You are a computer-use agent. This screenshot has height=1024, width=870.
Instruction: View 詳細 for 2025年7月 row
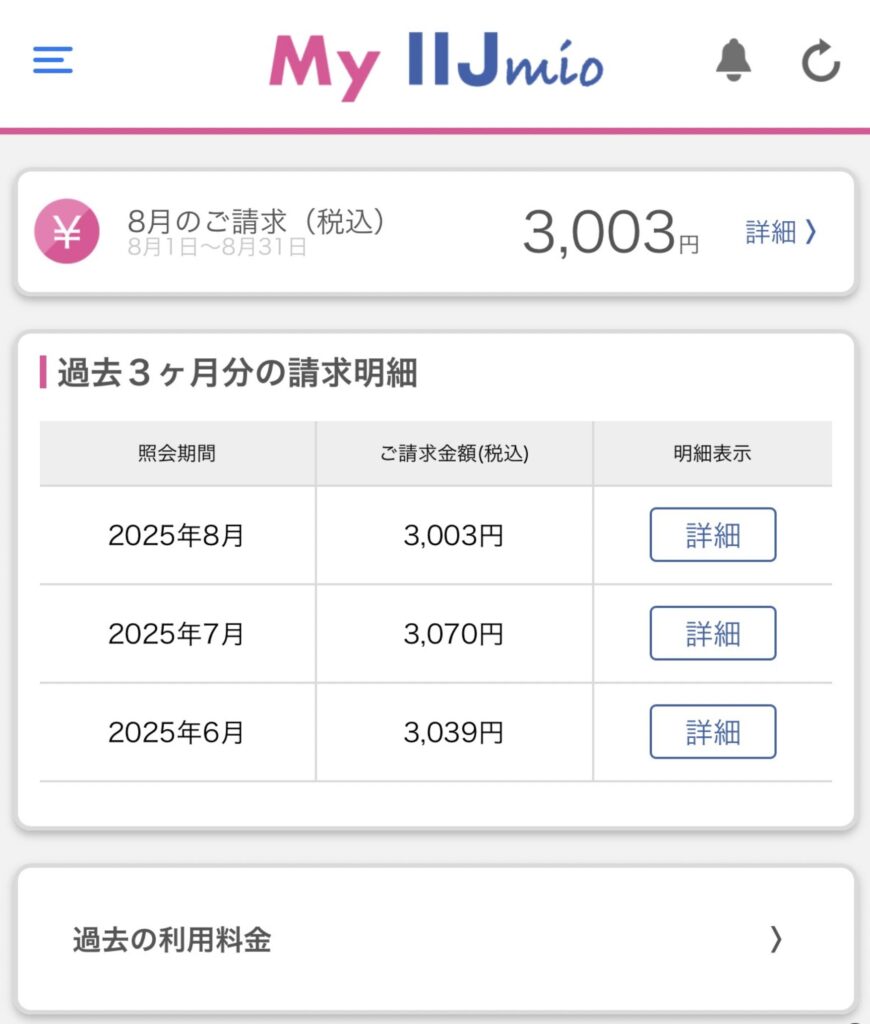point(712,633)
